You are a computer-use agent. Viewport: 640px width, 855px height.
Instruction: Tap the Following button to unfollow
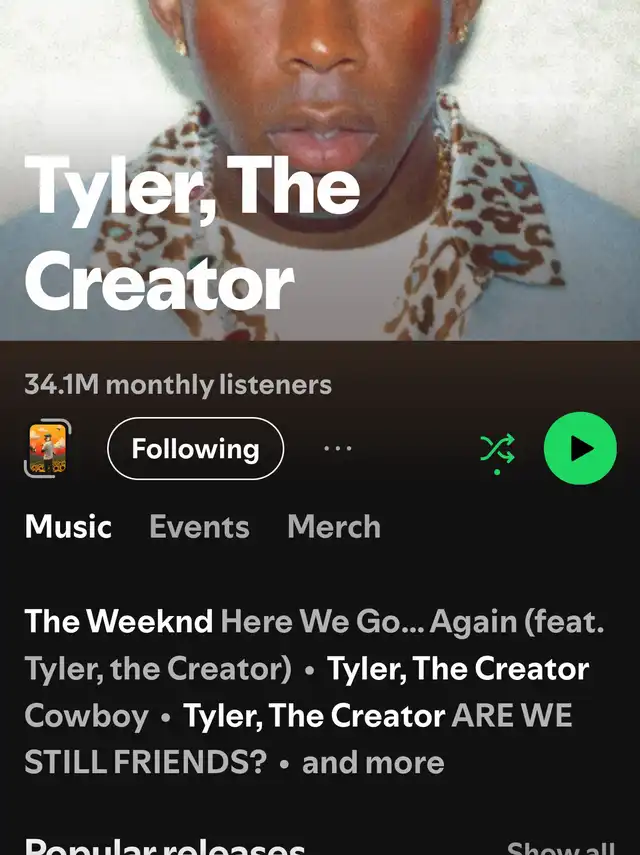coord(195,449)
